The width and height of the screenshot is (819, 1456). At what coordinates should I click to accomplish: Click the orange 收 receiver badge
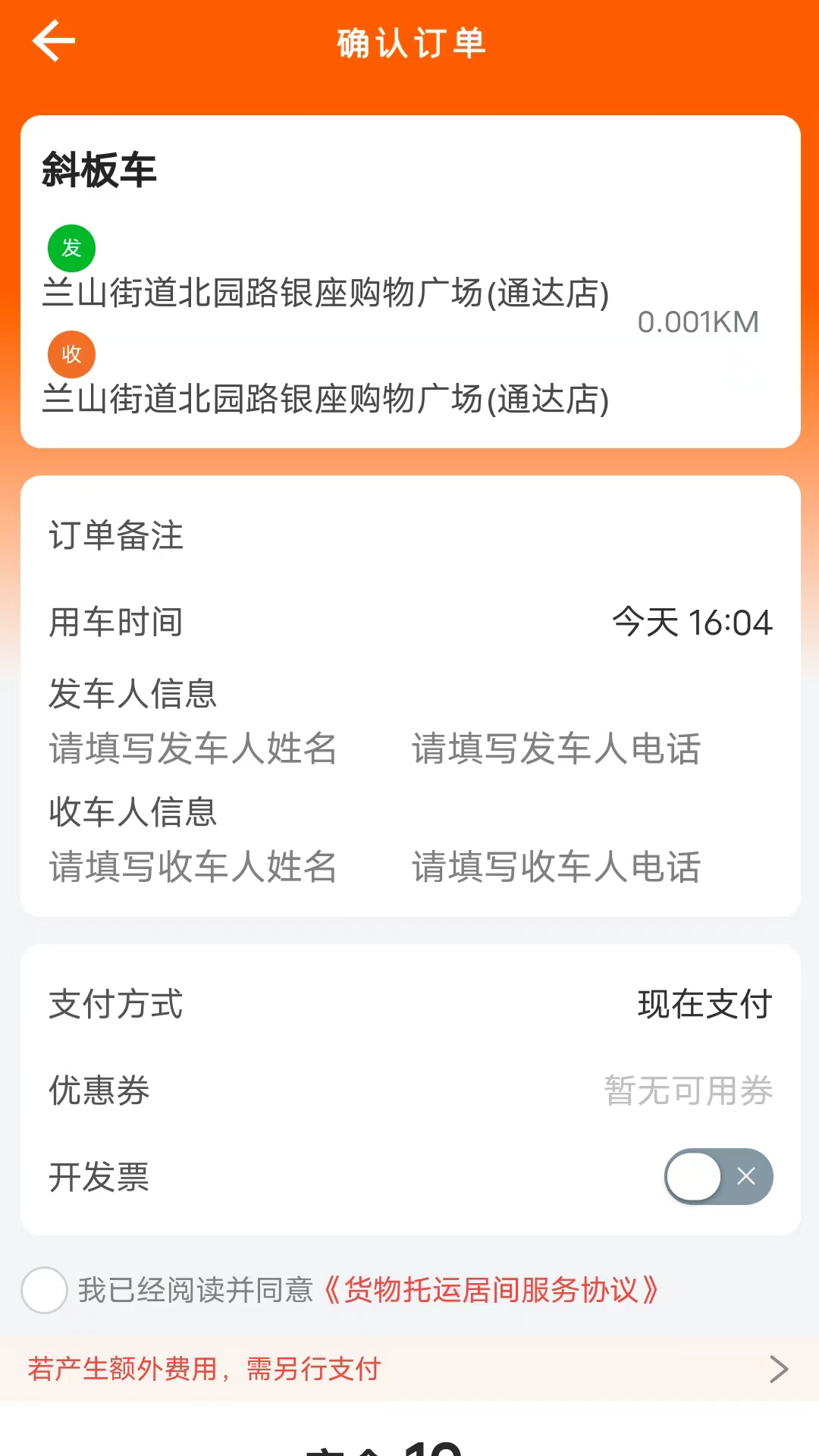(x=71, y=353)
